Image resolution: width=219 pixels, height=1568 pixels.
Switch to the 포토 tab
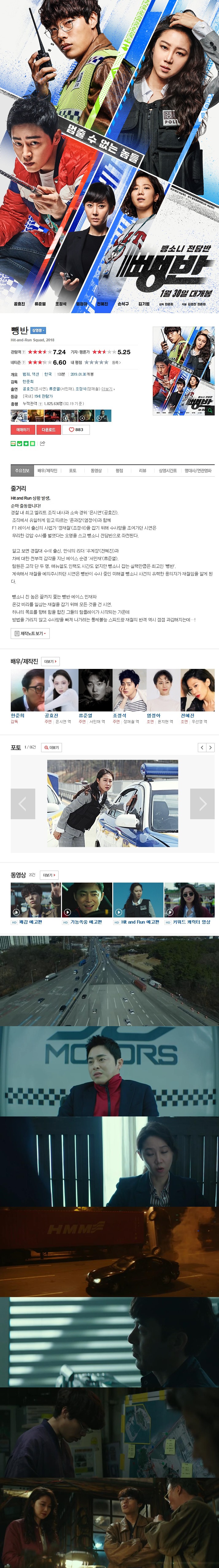[73, 471]
